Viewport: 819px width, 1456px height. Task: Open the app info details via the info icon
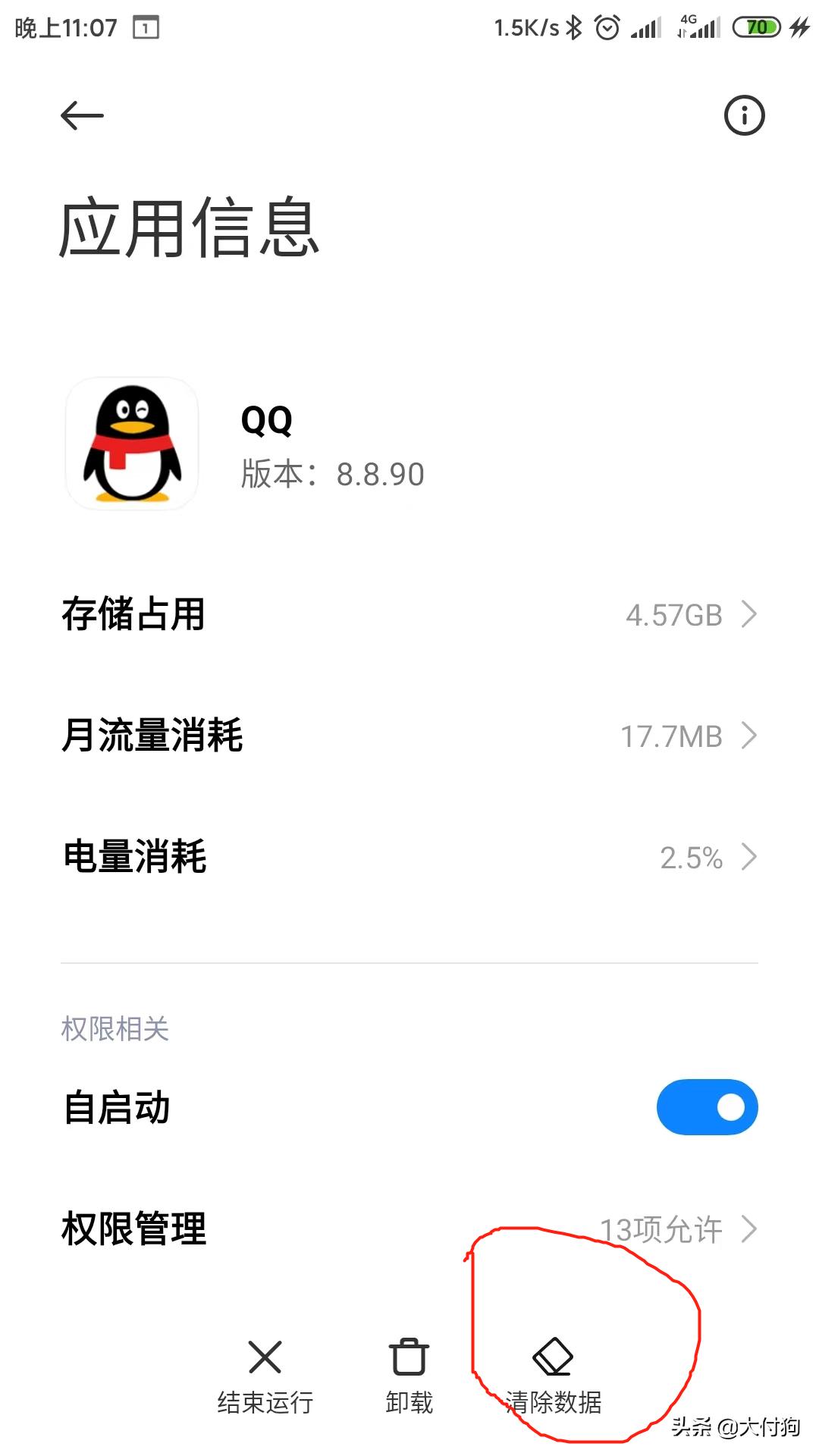click(744, 115)
